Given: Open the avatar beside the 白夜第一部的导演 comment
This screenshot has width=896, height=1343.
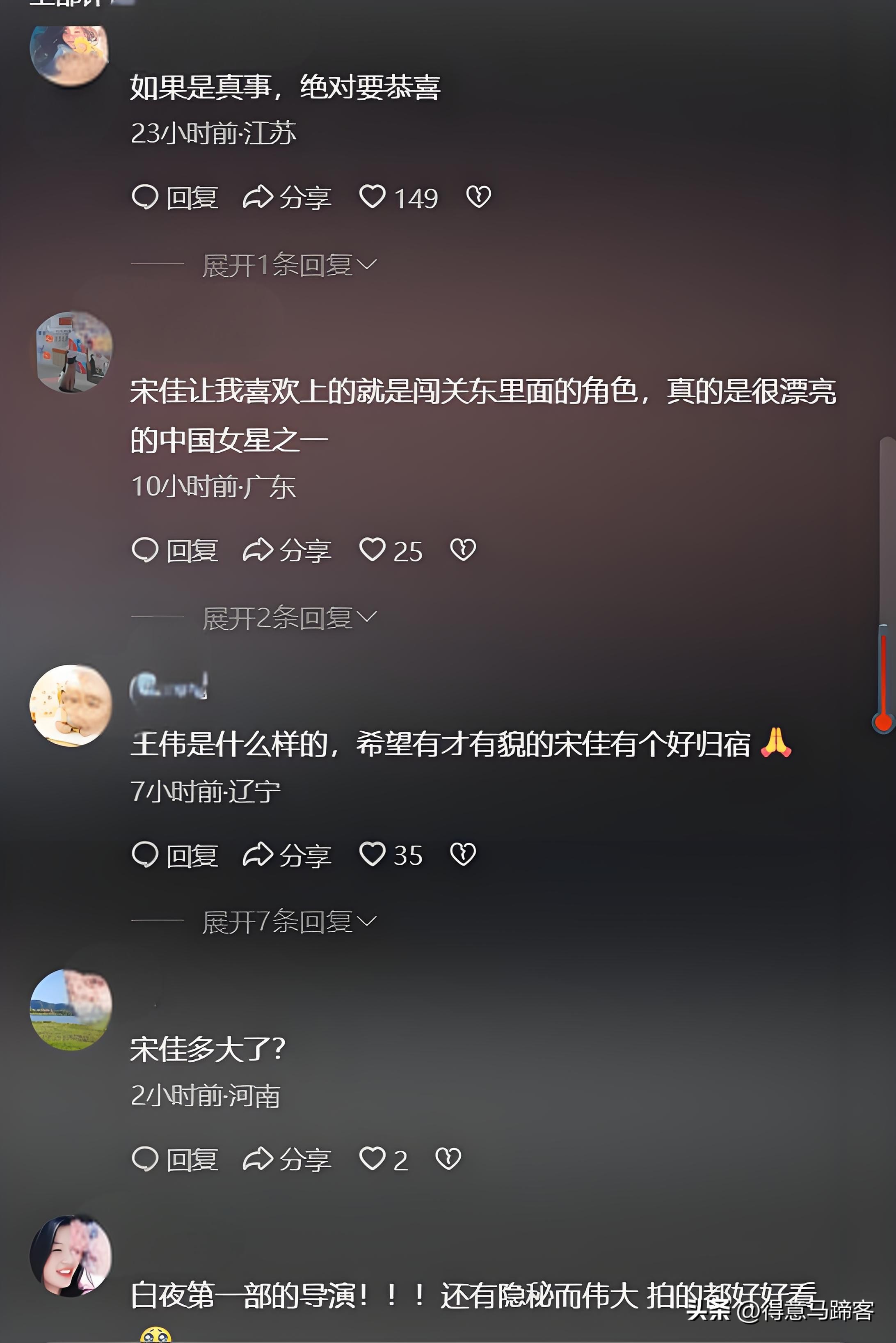Looking at the screenshot, I should click(71, 1256).
